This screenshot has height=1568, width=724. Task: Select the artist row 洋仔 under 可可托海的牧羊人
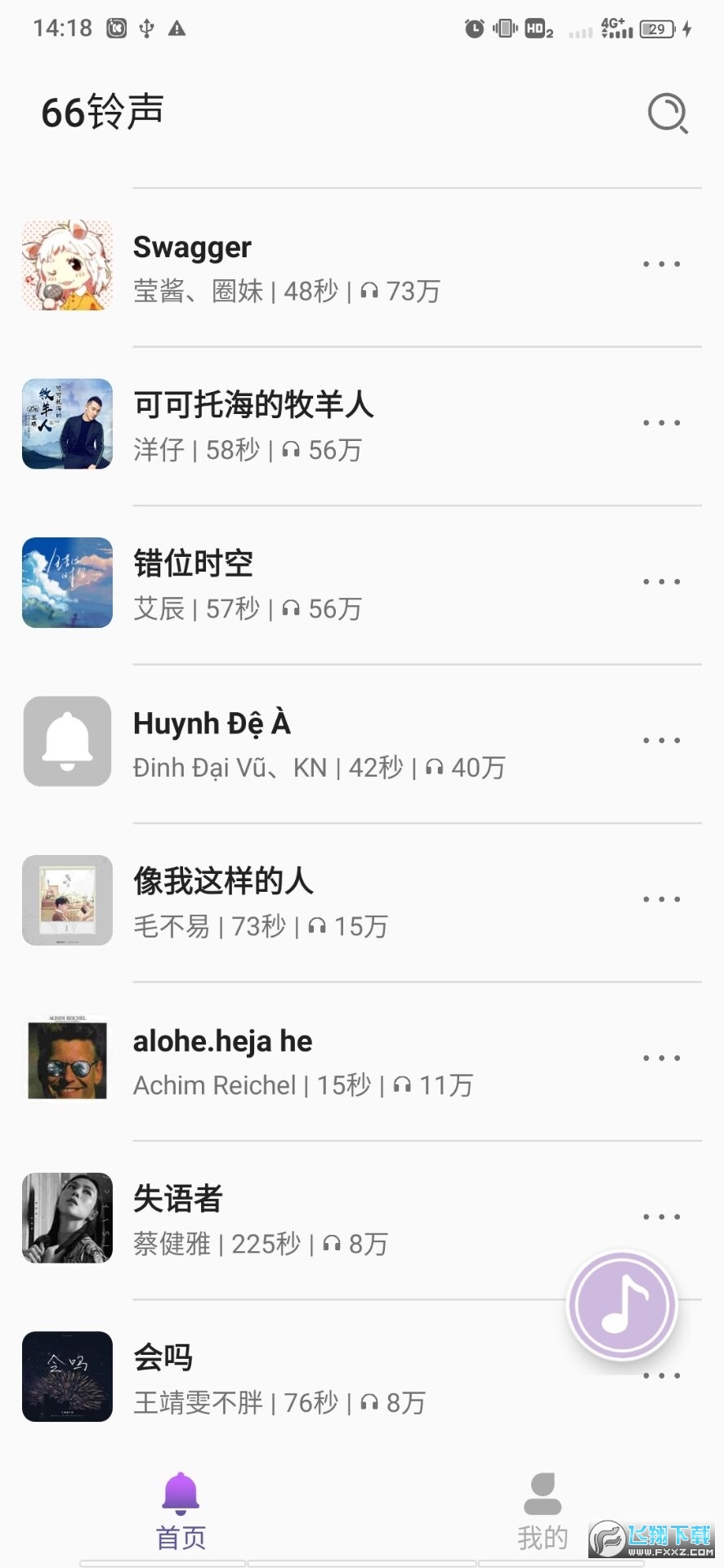tap(159, 449)
